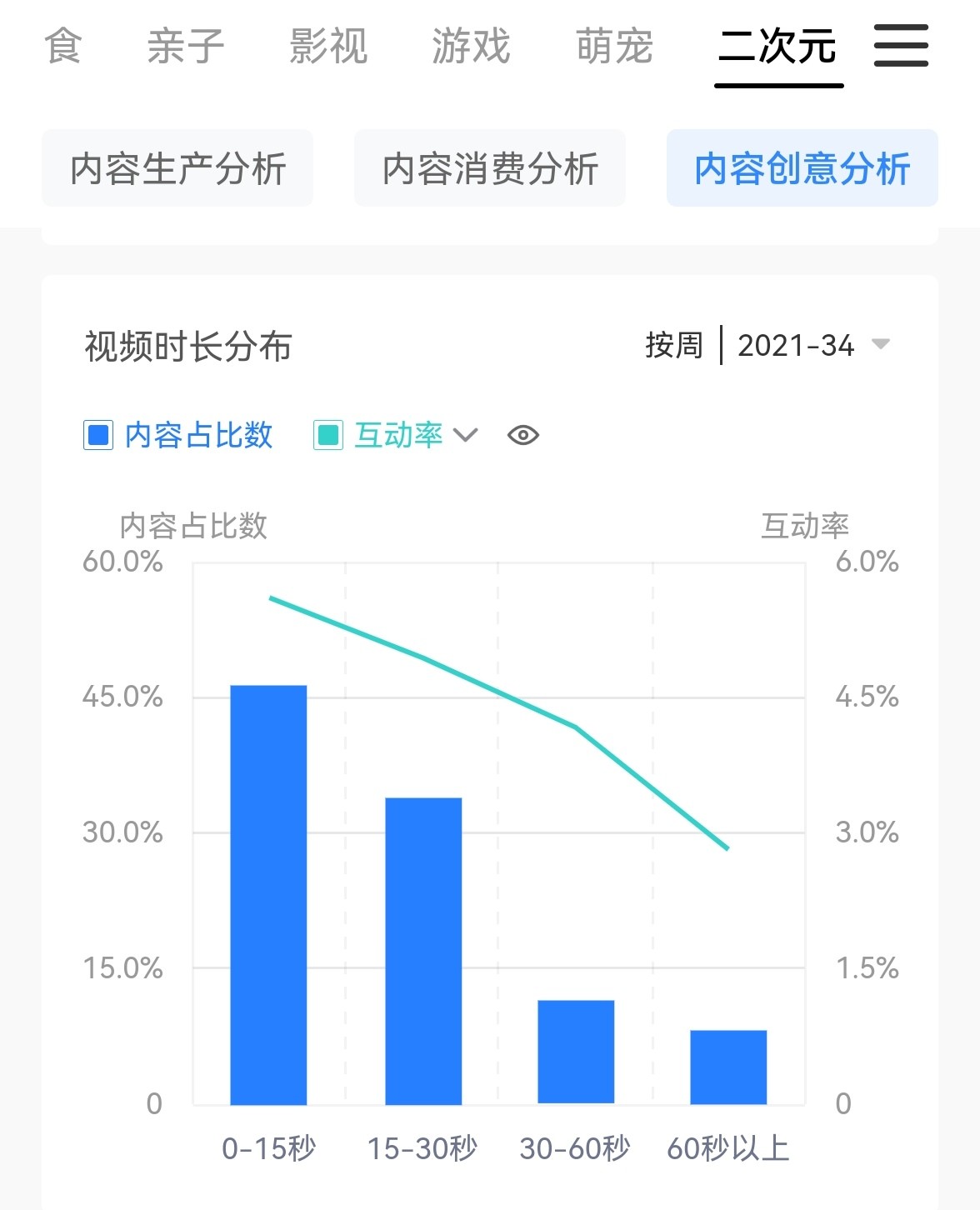Toggle the 内容占比数 legend checkbox
Screen dimensions: 980x1210
tap(98, 435)
